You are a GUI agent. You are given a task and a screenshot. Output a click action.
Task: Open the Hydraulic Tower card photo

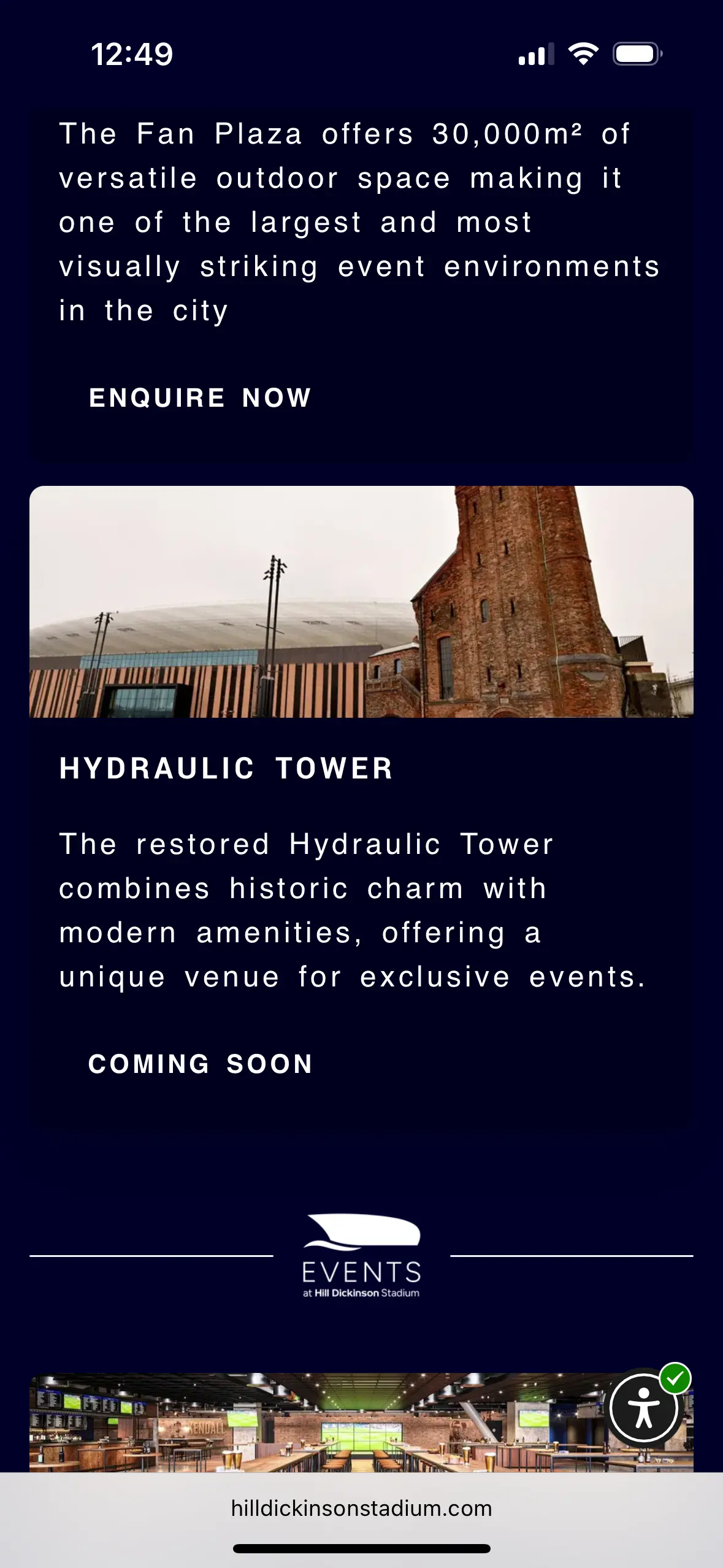[x=361, y=602]
